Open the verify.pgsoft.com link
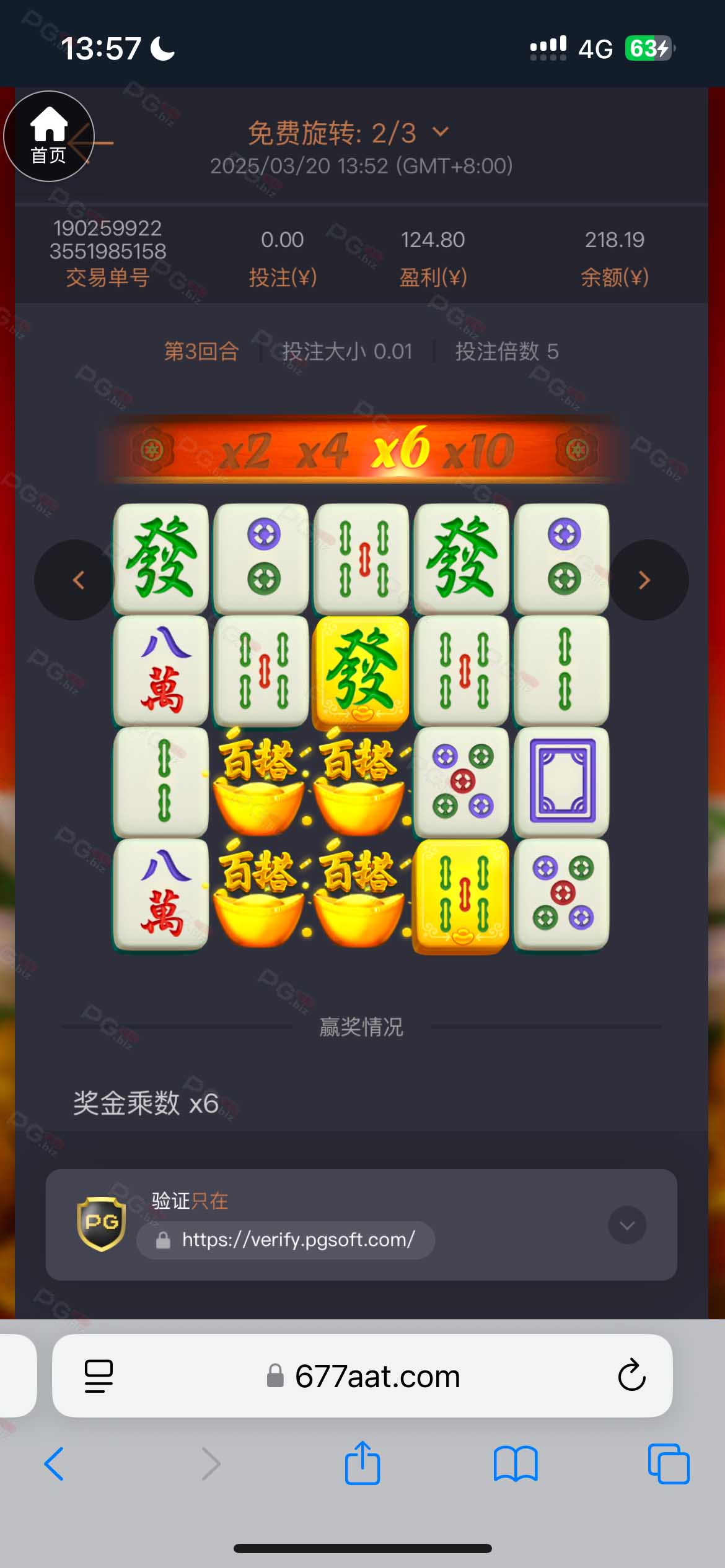The width and height of the screenshot is (725, 1568). [x=286, y=1240]
